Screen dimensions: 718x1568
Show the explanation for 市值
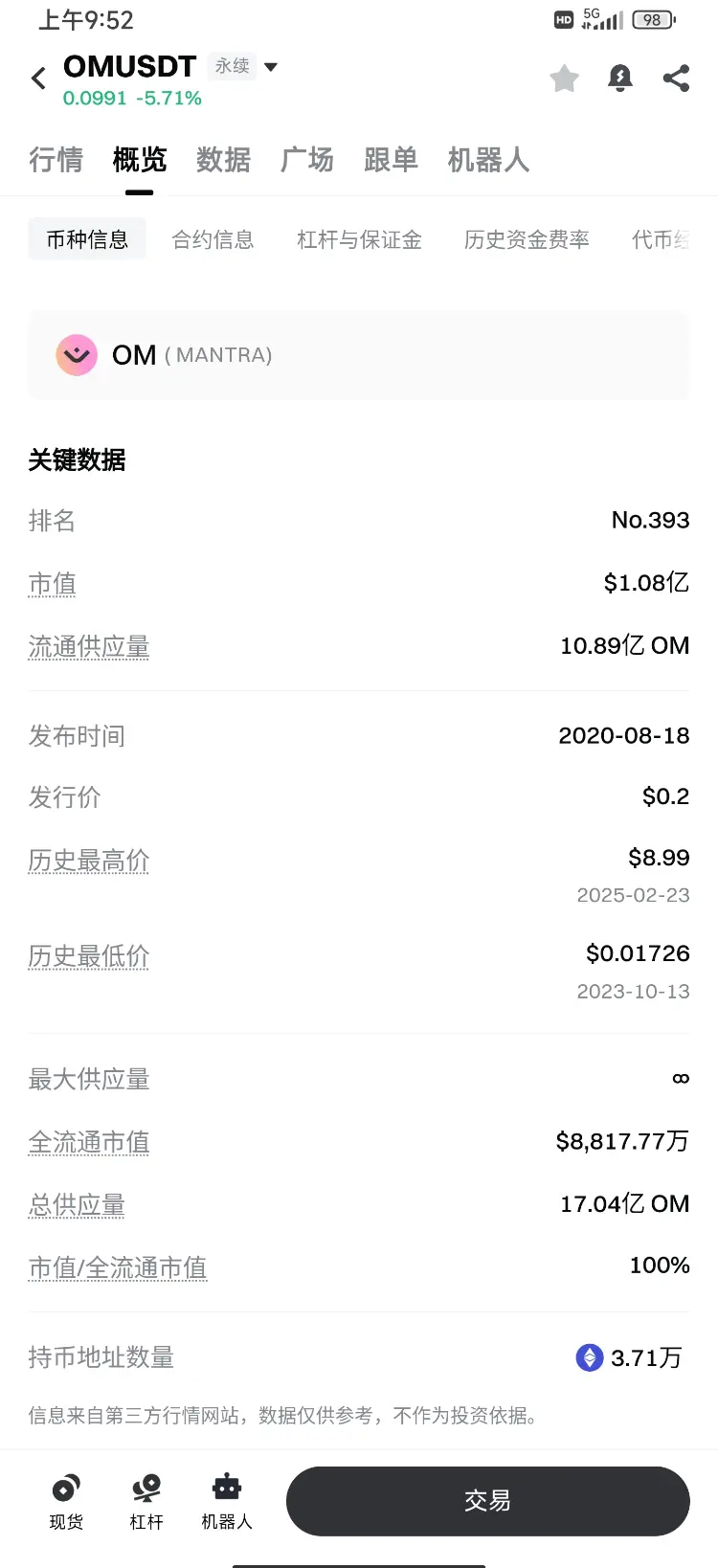53,584
